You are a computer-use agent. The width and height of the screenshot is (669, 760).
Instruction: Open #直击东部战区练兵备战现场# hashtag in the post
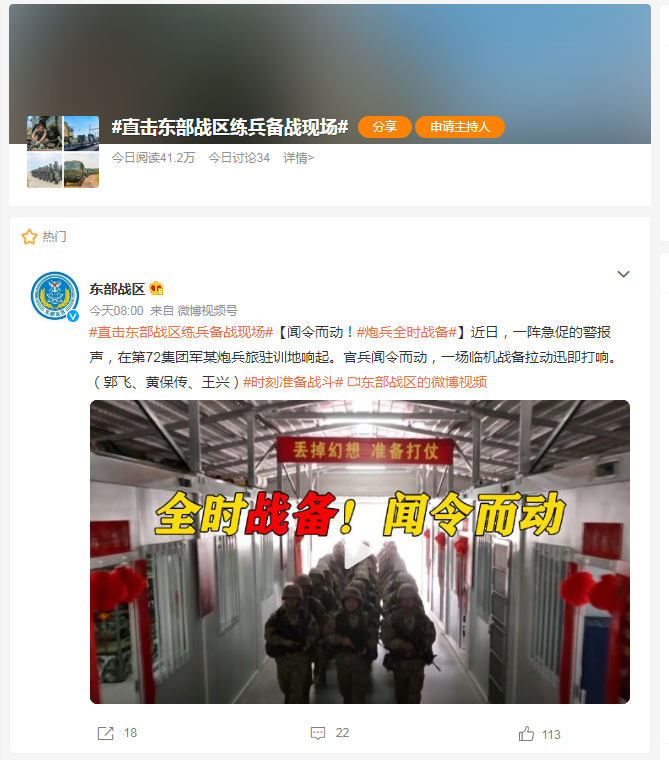(x=181, y=332)
